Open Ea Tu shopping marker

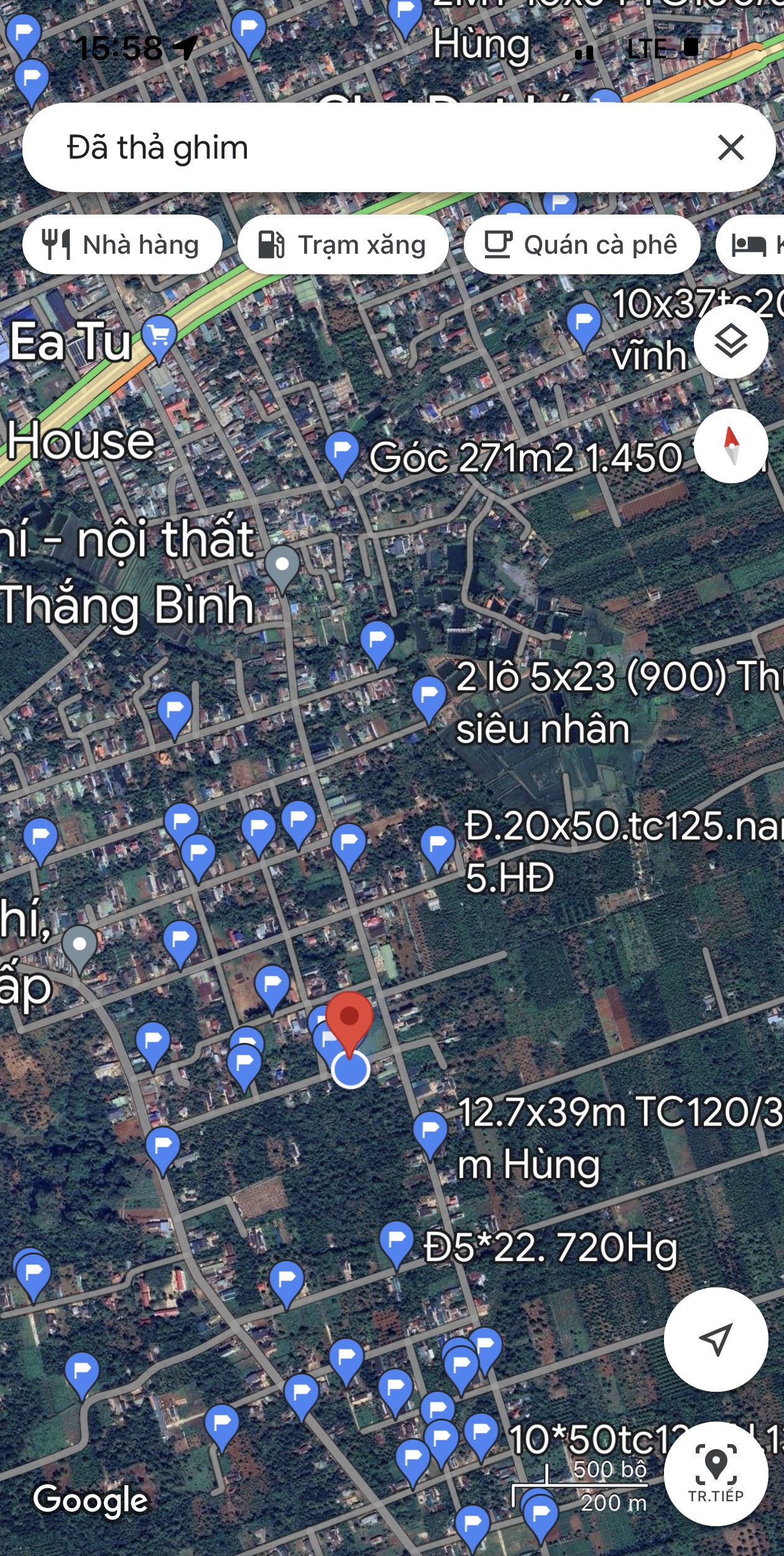[159, 336]
